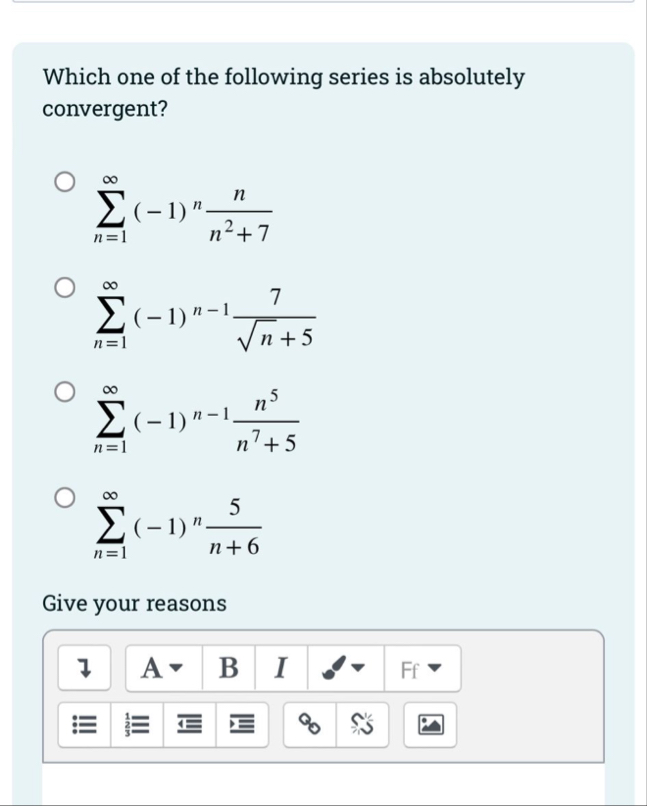
Task: Select the option with n over n²+7
Action: [x=63, y=183]
